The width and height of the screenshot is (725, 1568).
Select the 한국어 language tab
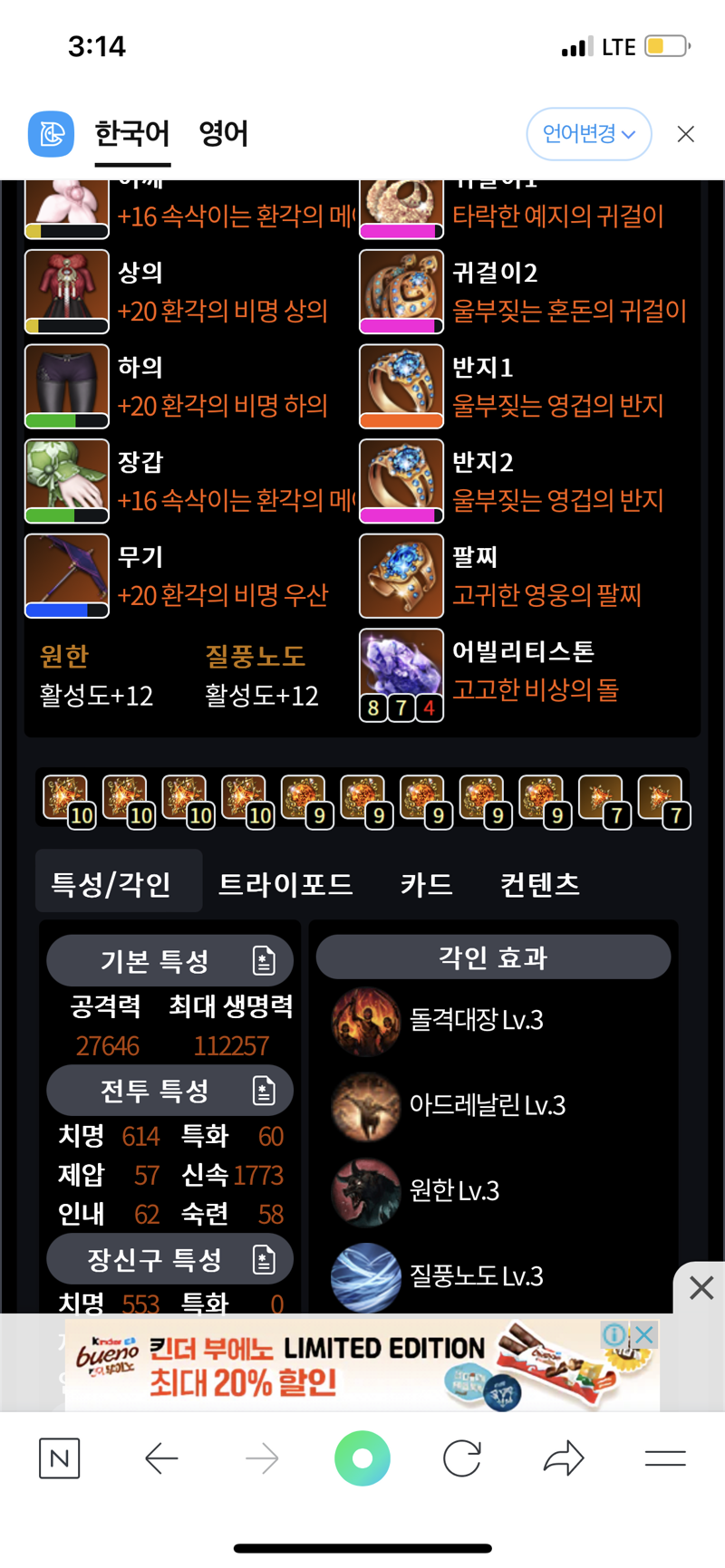(x=132, y=134)
